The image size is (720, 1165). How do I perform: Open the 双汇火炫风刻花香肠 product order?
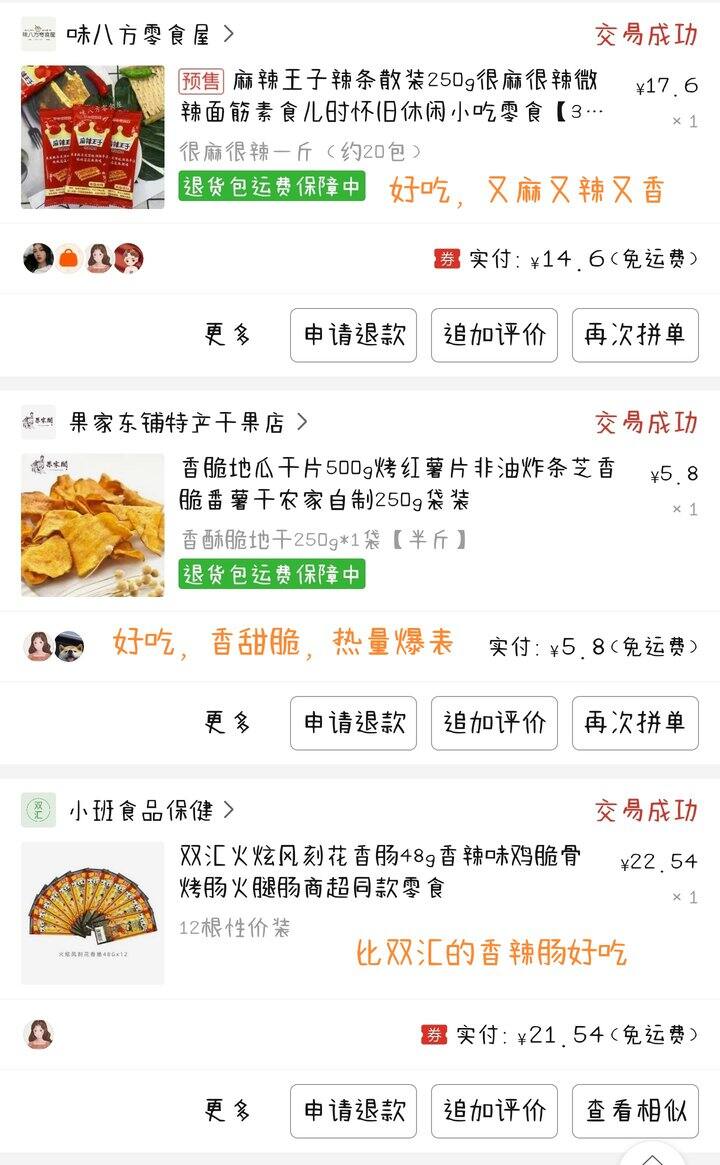click(x=360, y=912)
